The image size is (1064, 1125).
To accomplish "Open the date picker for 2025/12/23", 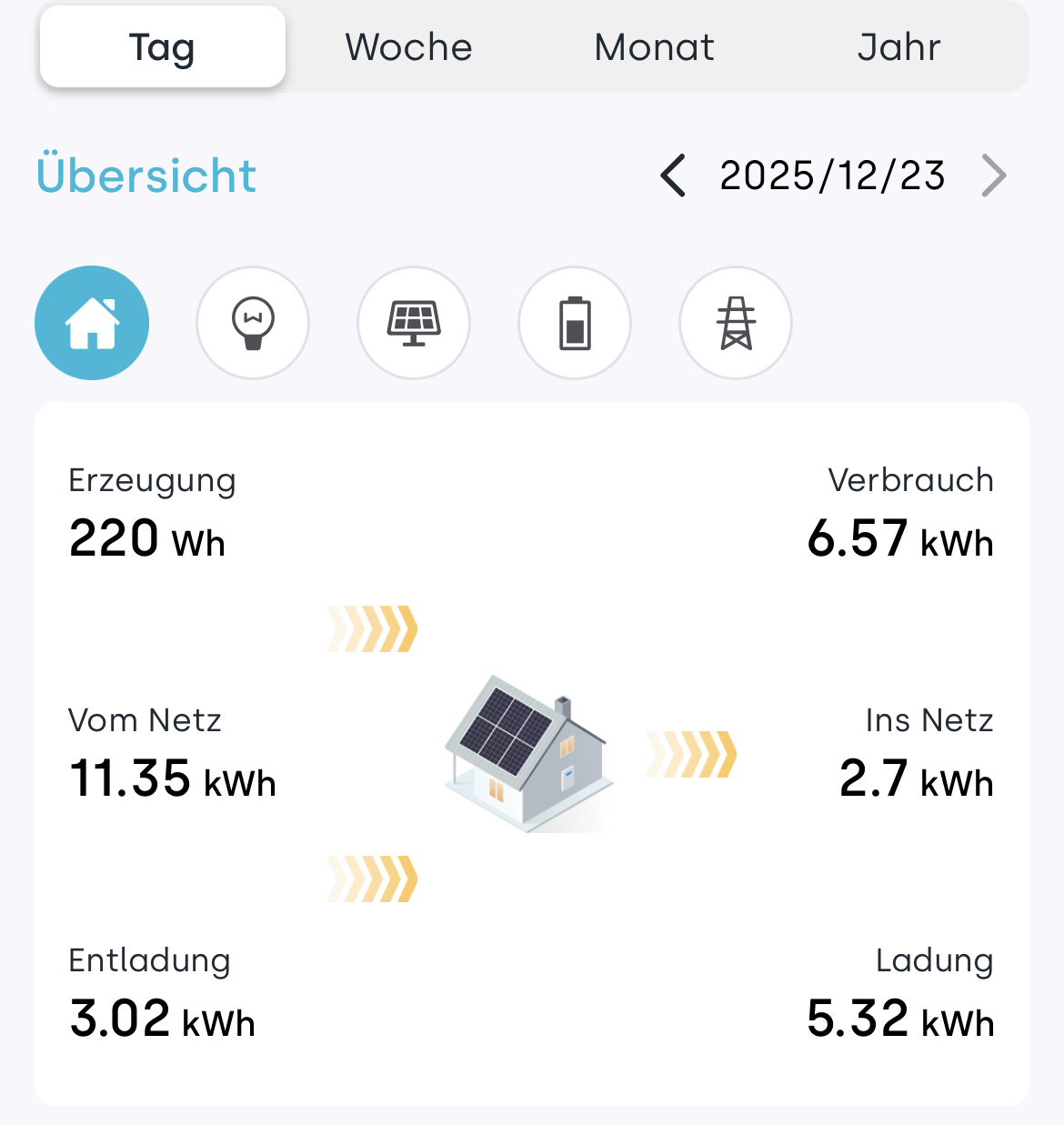I will click(832, 176).
